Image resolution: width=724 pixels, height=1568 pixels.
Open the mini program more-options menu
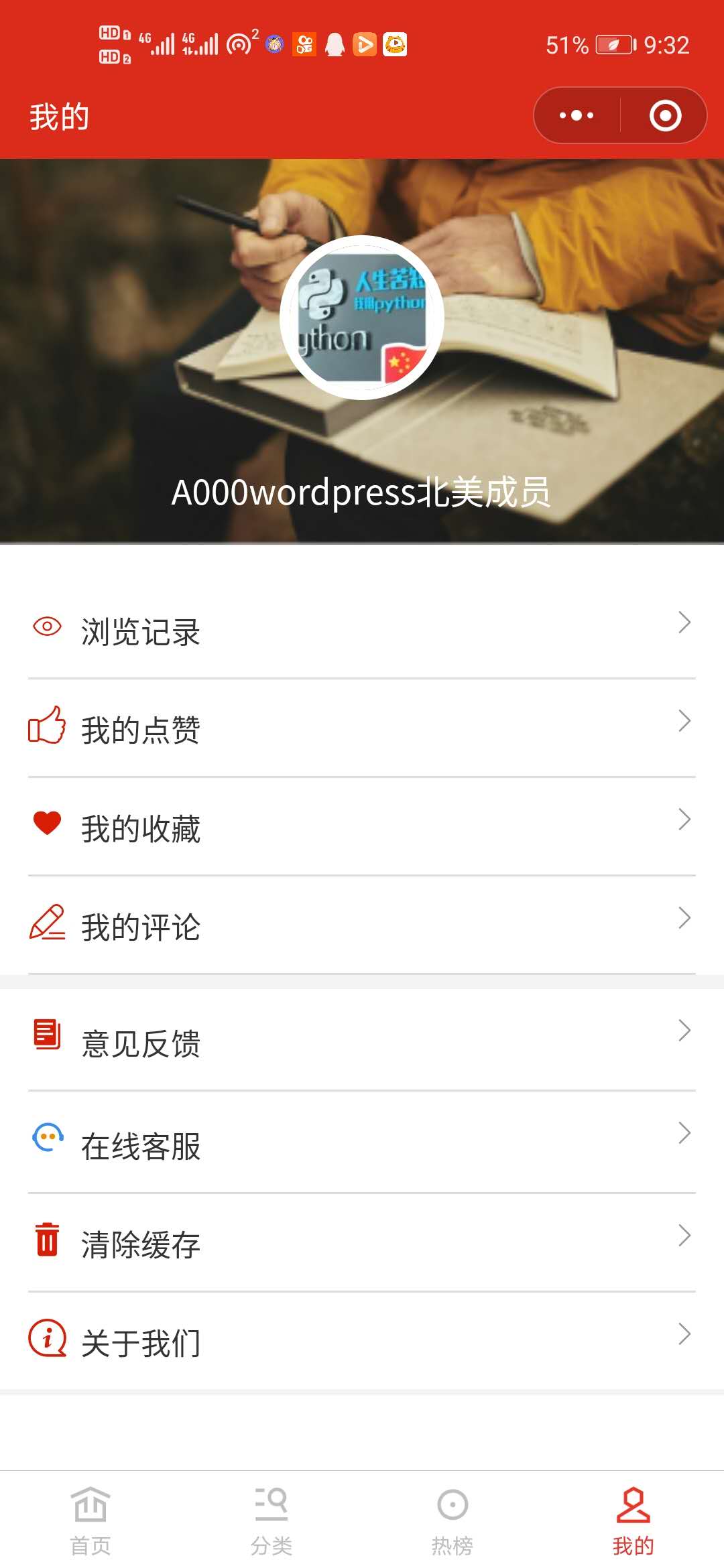click(x=577, y=115)
